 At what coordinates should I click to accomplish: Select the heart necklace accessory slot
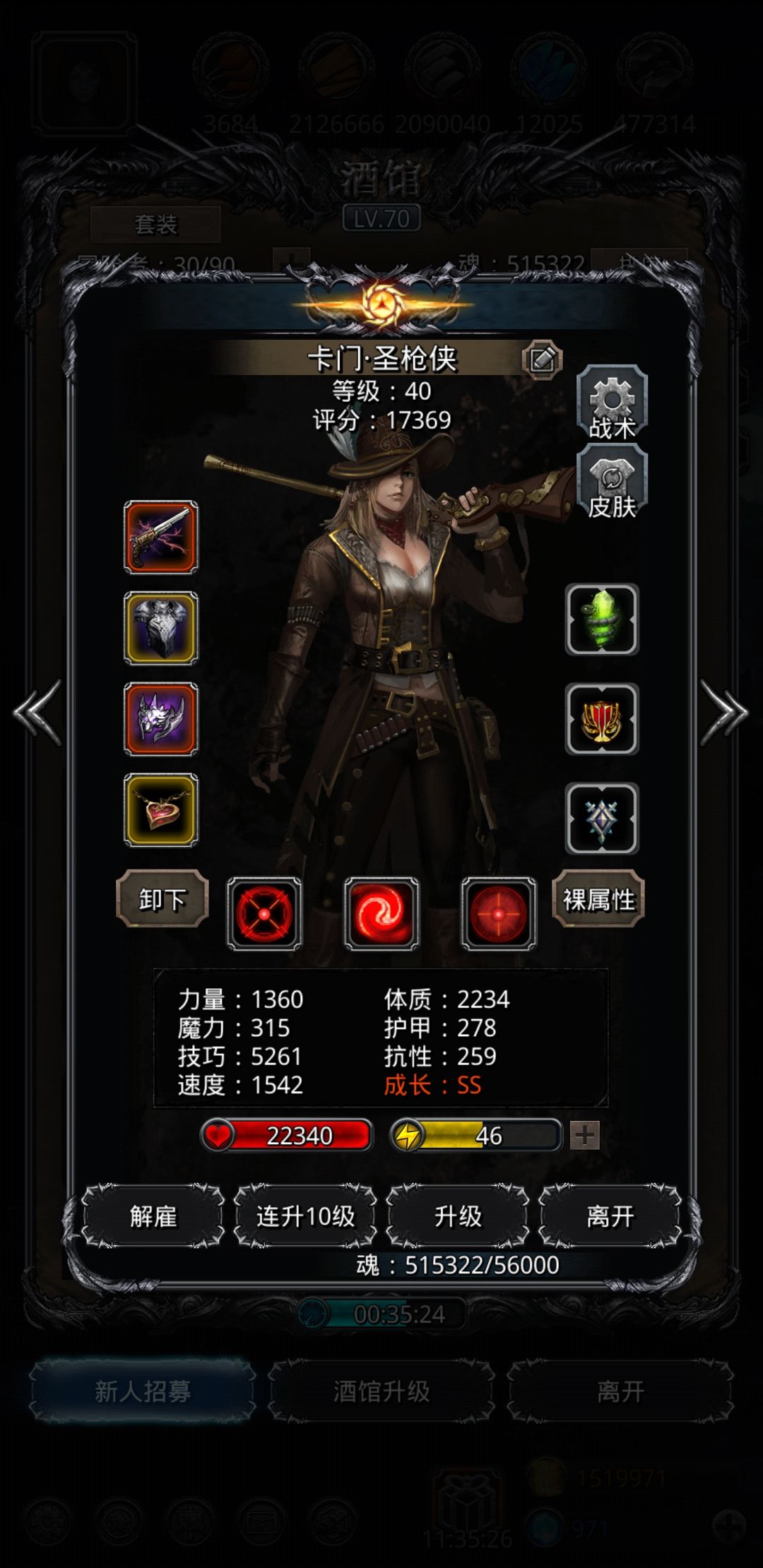pyautogui.click(x=161, y=809)
